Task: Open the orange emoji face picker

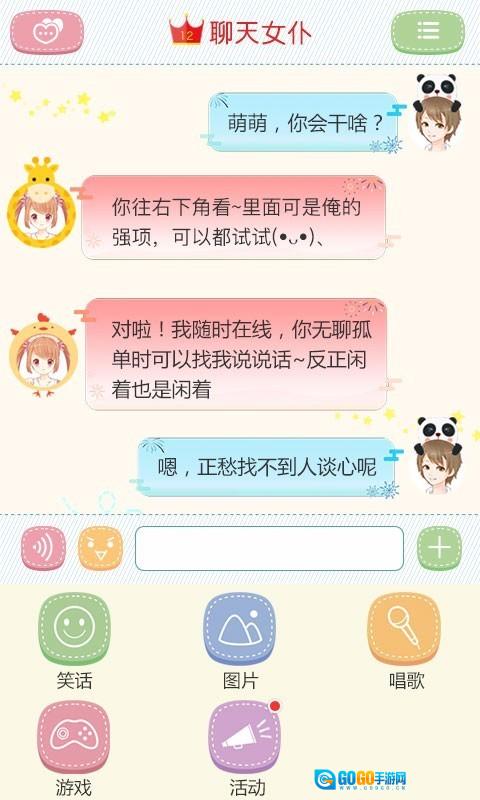Action: coord(100,548)
